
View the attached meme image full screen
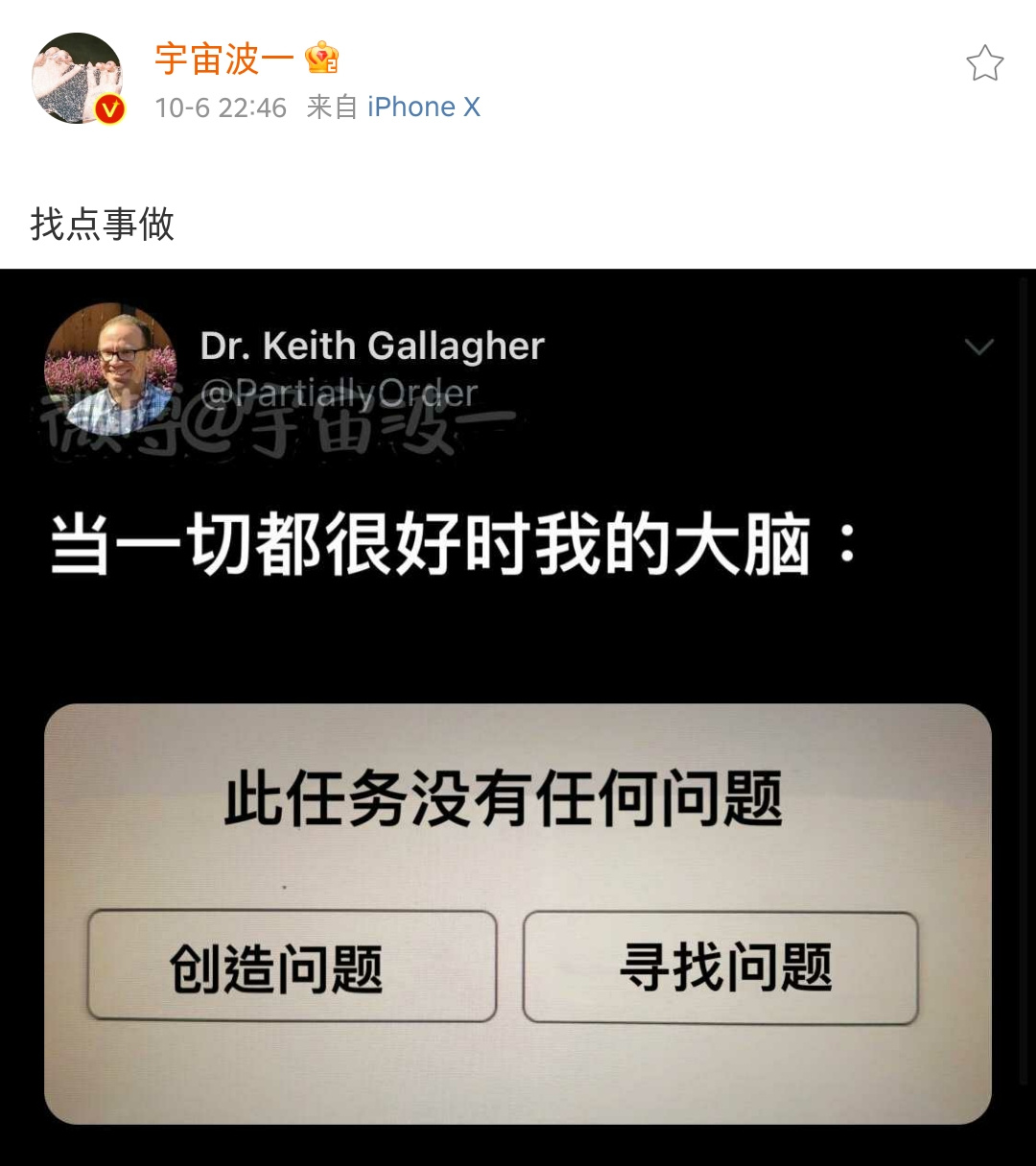(x=518, y=715)
